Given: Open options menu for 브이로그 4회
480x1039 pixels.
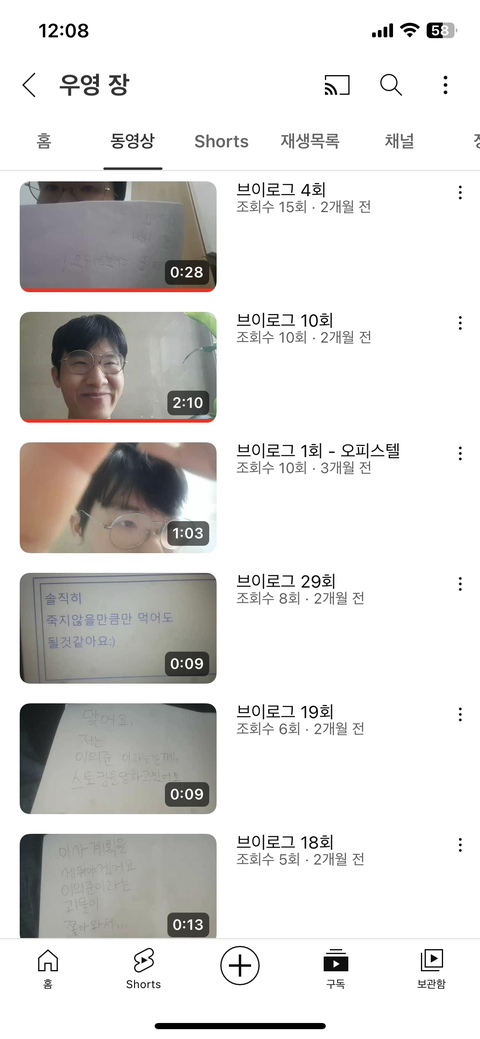Looking at the screenshot, I should (460, 192).
